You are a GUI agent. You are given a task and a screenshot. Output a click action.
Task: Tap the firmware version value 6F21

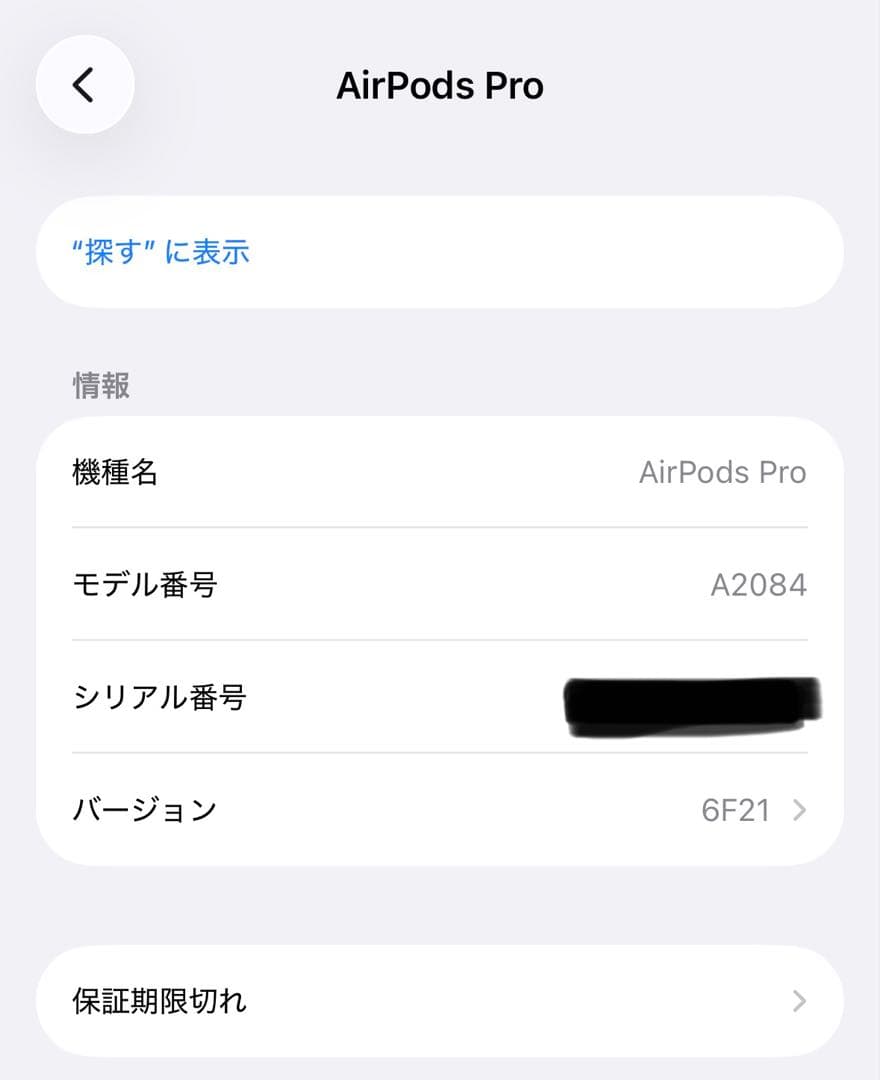click(x=738, y=811)
